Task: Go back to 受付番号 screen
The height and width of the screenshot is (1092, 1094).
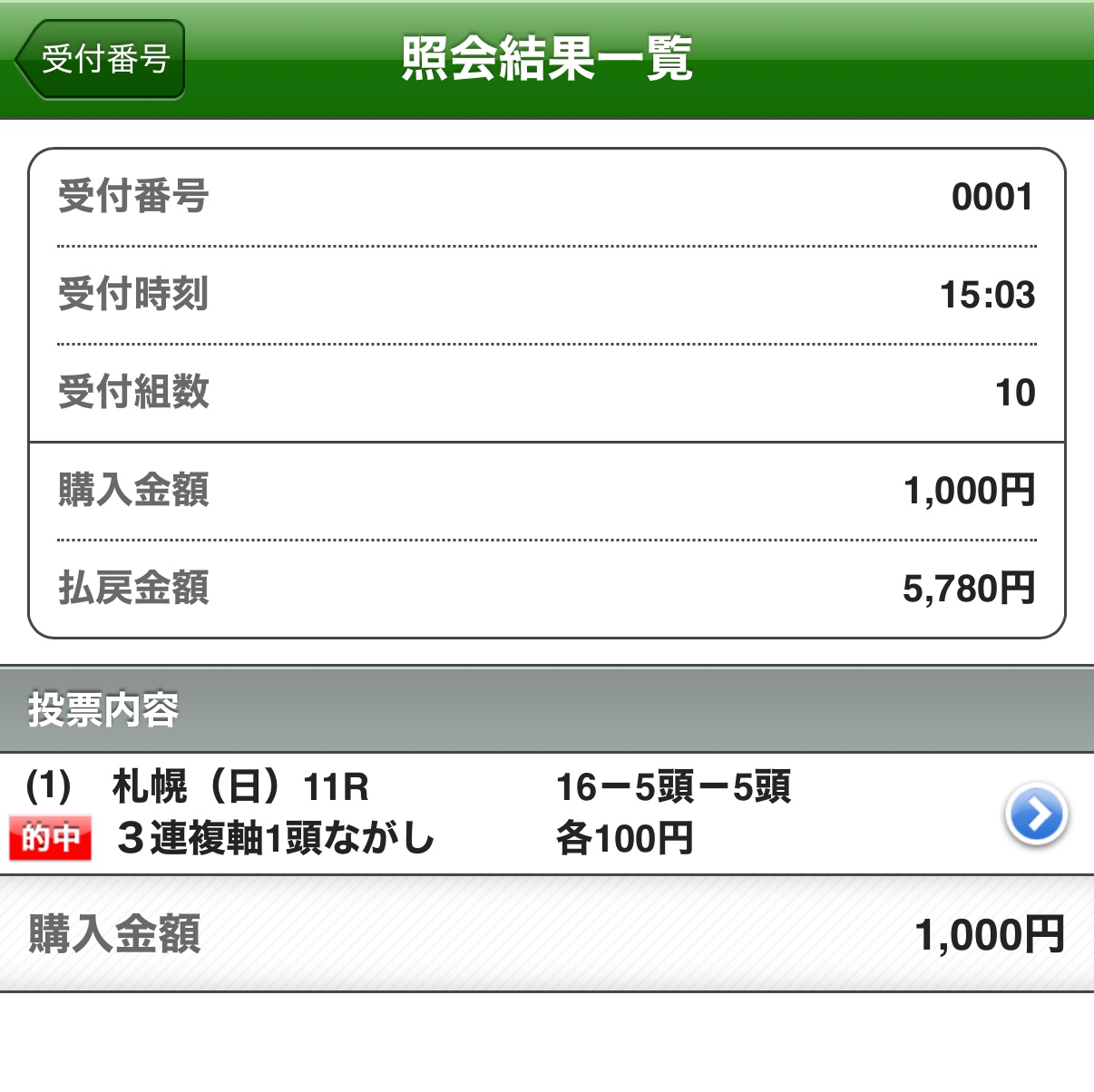Action: (x=102, y=60)
